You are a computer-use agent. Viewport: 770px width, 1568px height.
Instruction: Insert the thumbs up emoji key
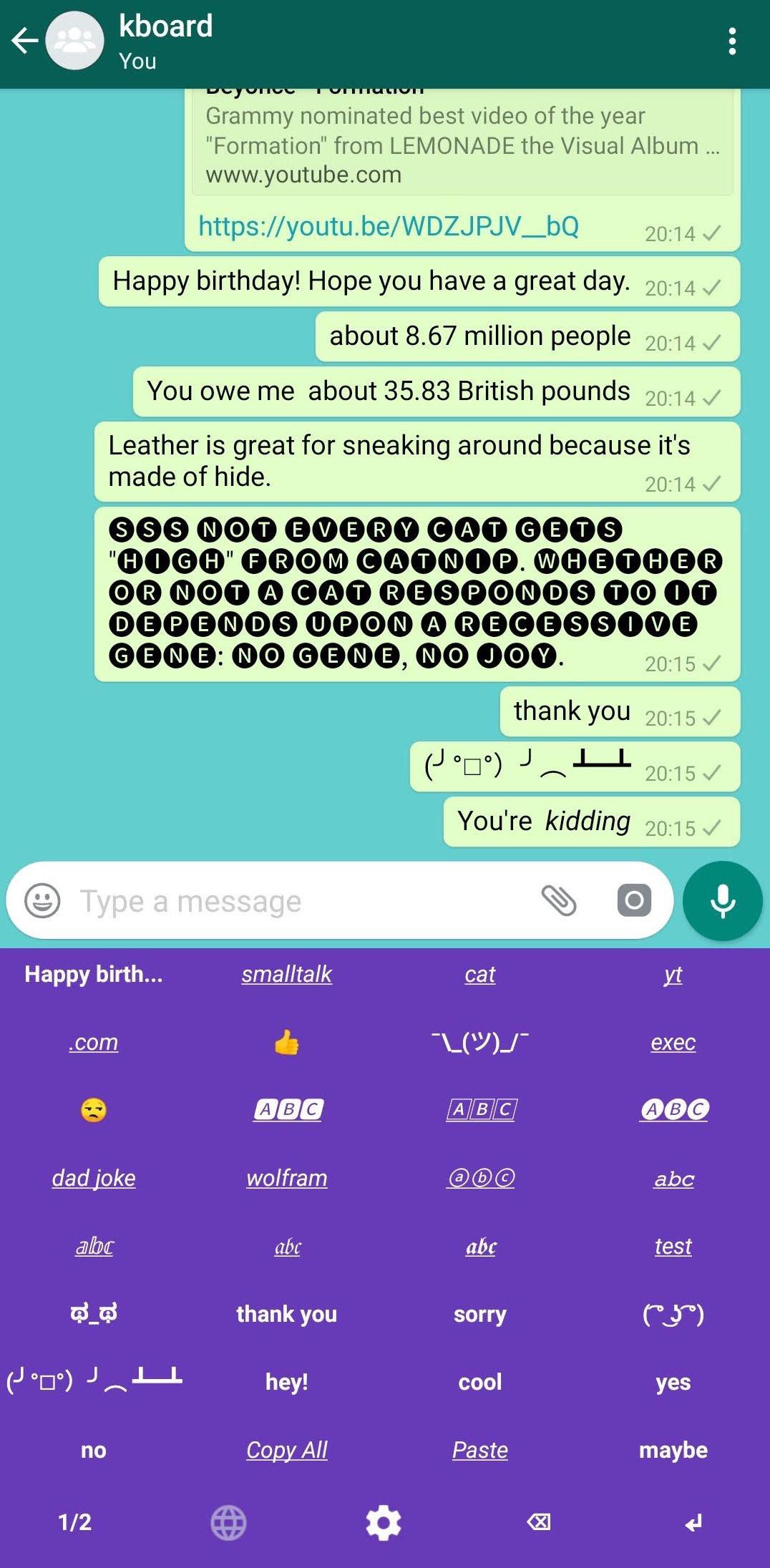(x=286, y=1043)
